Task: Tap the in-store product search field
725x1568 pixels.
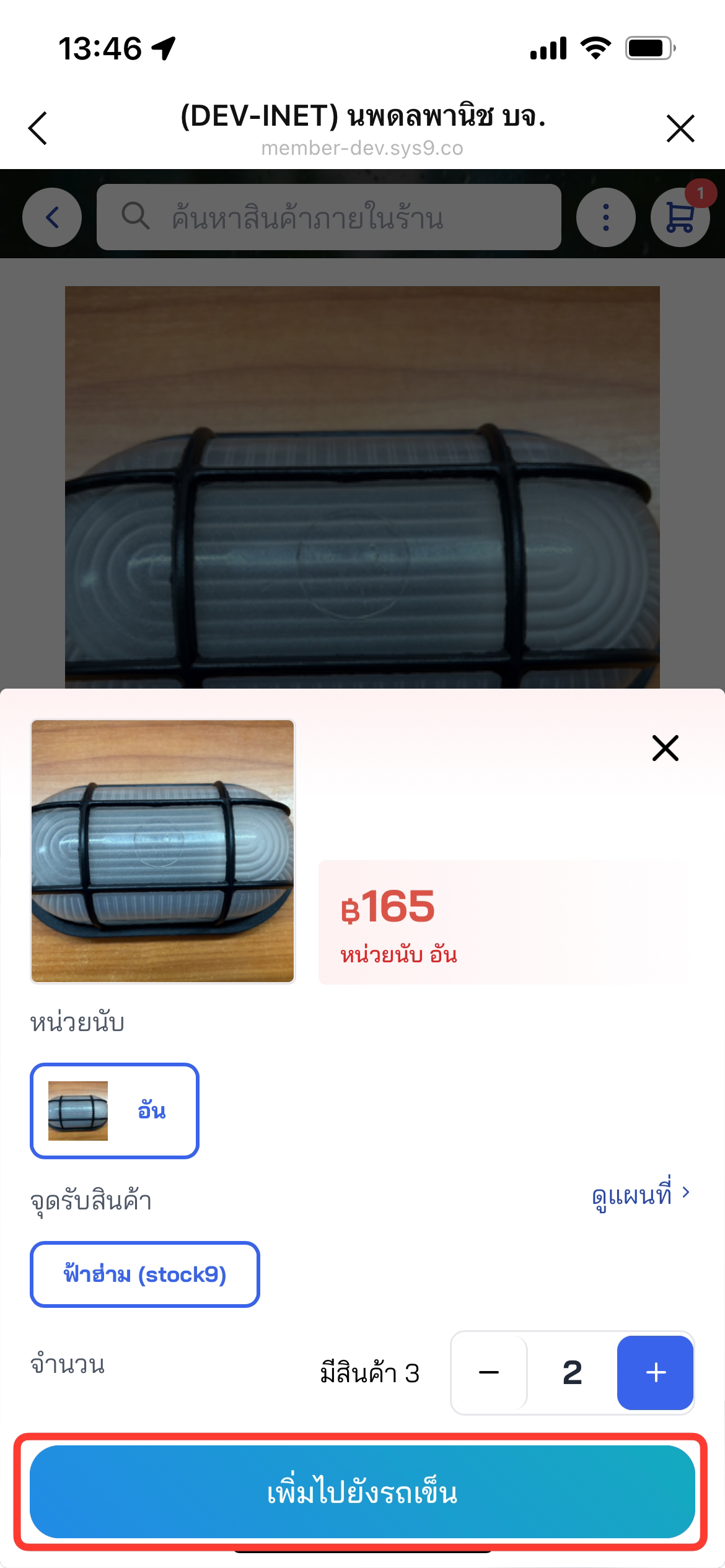Action: click(328, 217)
